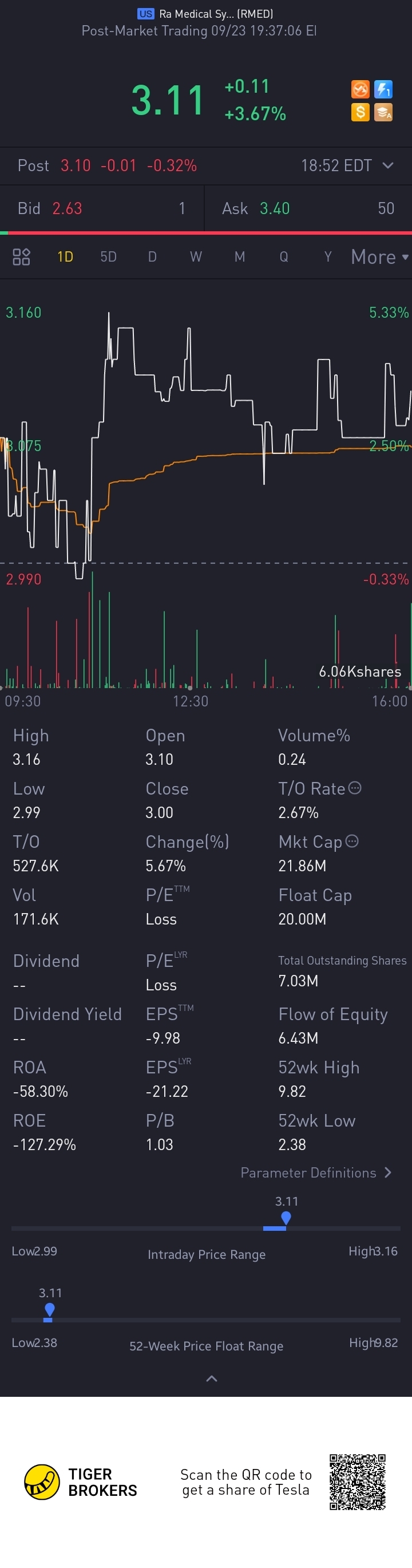This screenshot has width=412, height=1568.
Task: Show info for T/O Rate
Action: 355,788
